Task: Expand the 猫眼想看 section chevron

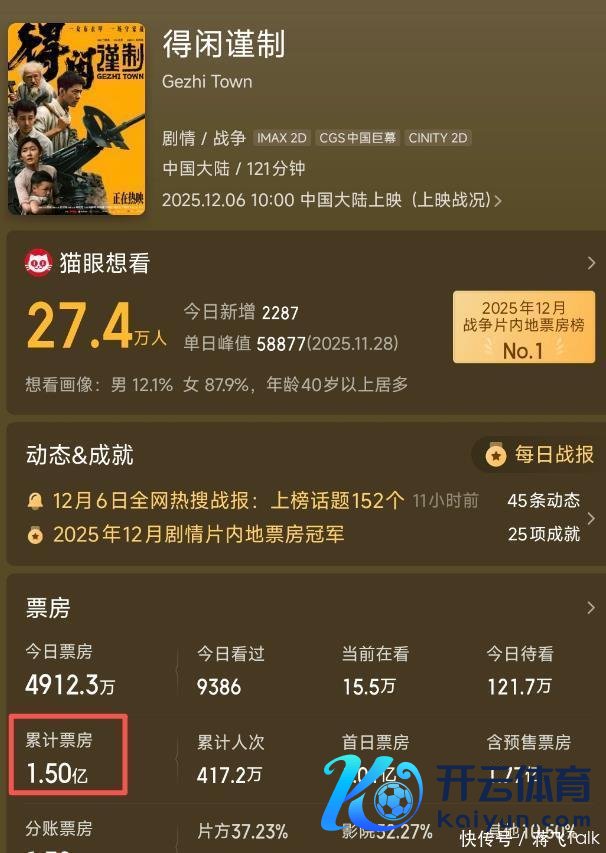Action: [x=591, y=263]
